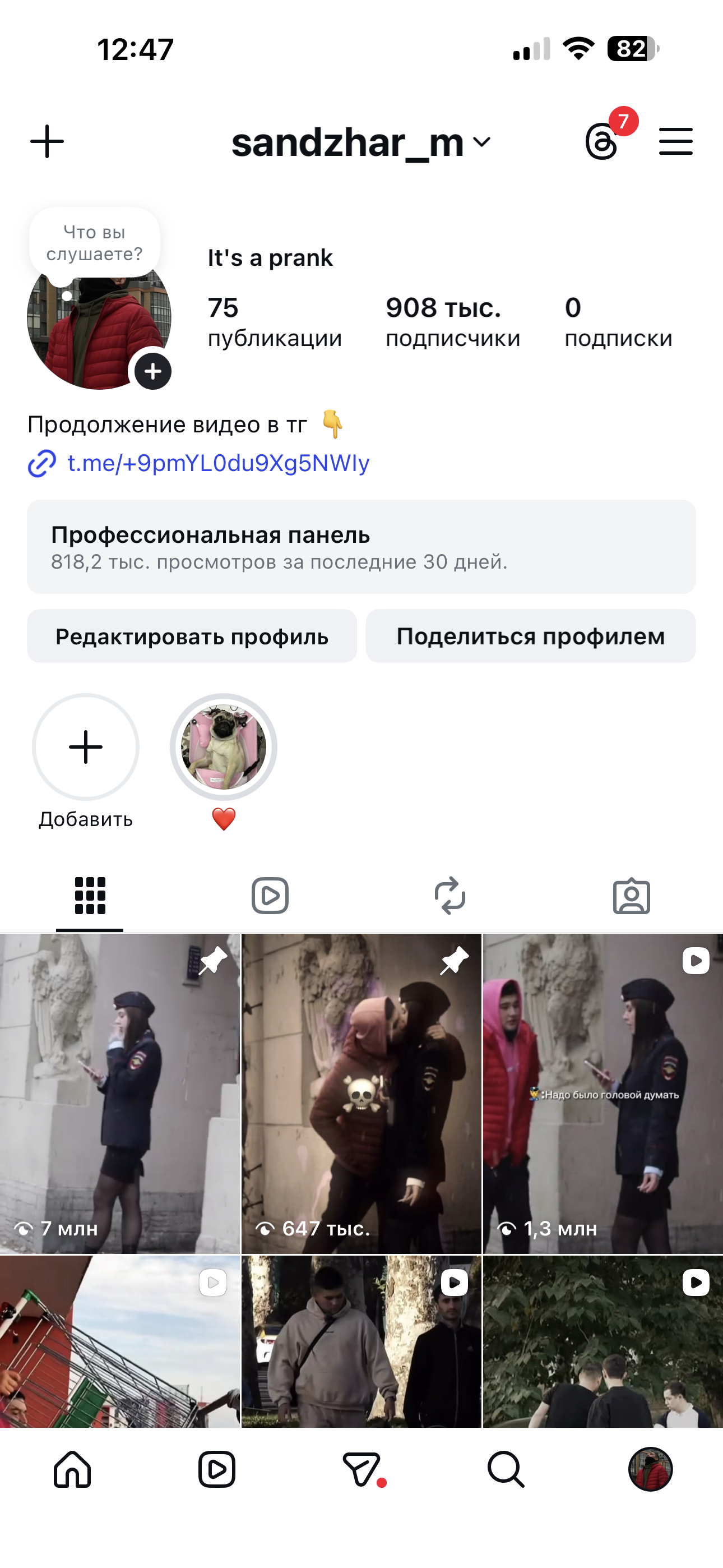Open the heart story highlight with the pug
The width and height of the screenshot is (723, 1568).
click(224, 747)
